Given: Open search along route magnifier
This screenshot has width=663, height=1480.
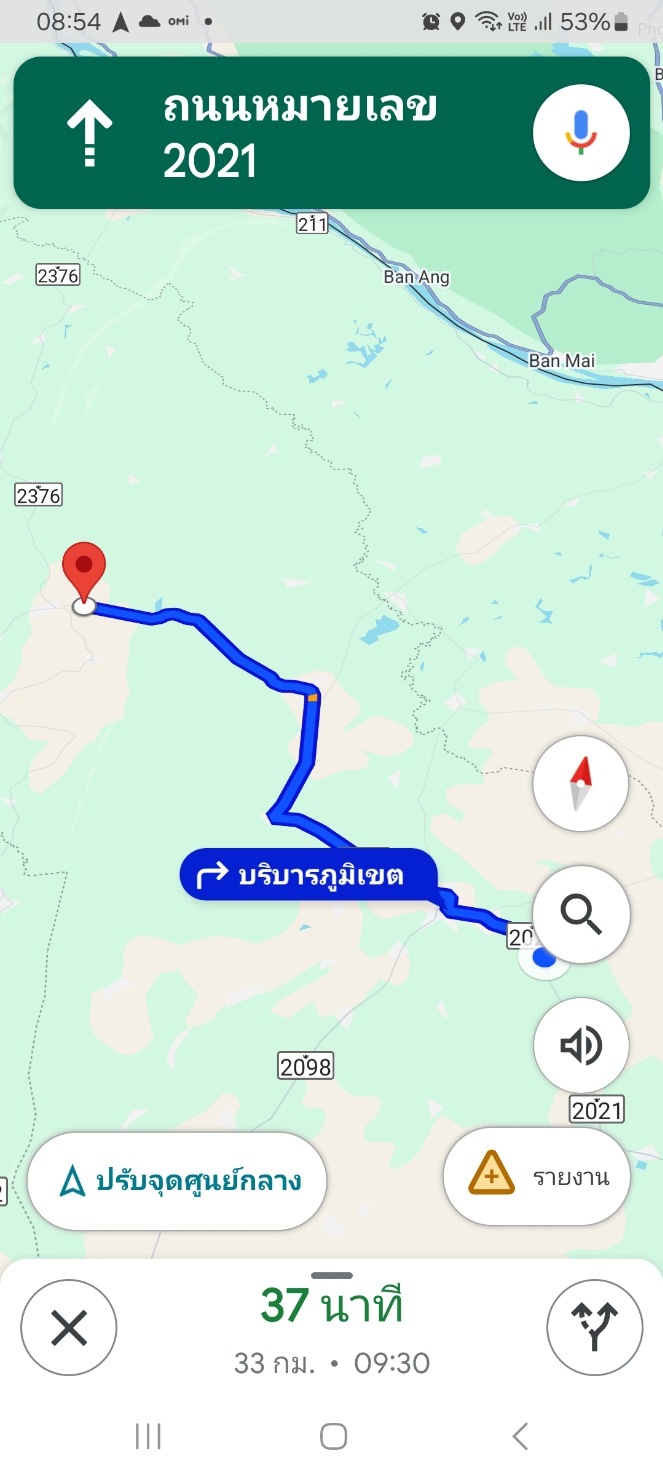Looking at the screenshot, I should pyautogui.click(x=581, y=914).
